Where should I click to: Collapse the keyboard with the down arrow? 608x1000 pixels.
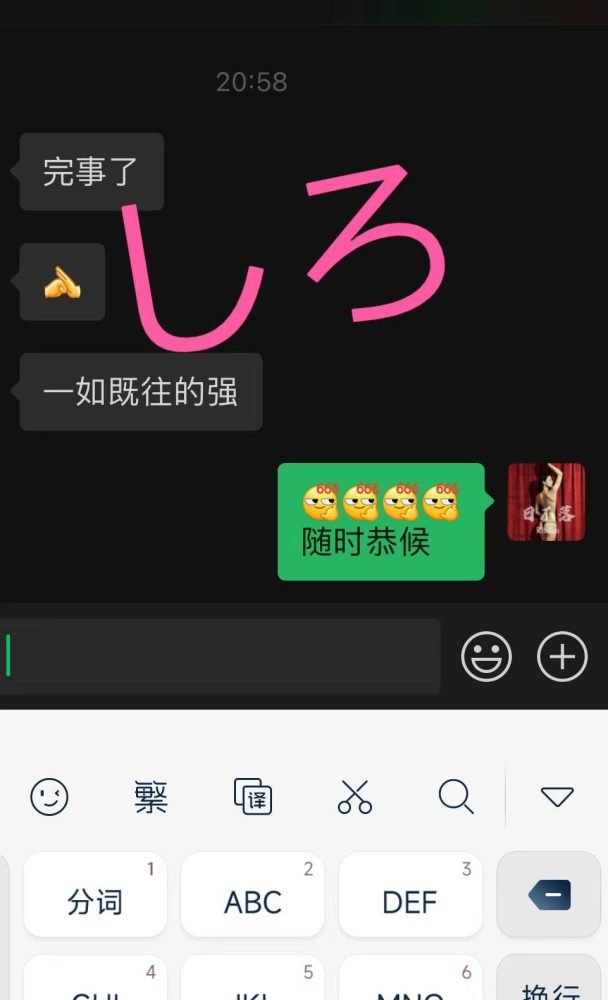557,797
